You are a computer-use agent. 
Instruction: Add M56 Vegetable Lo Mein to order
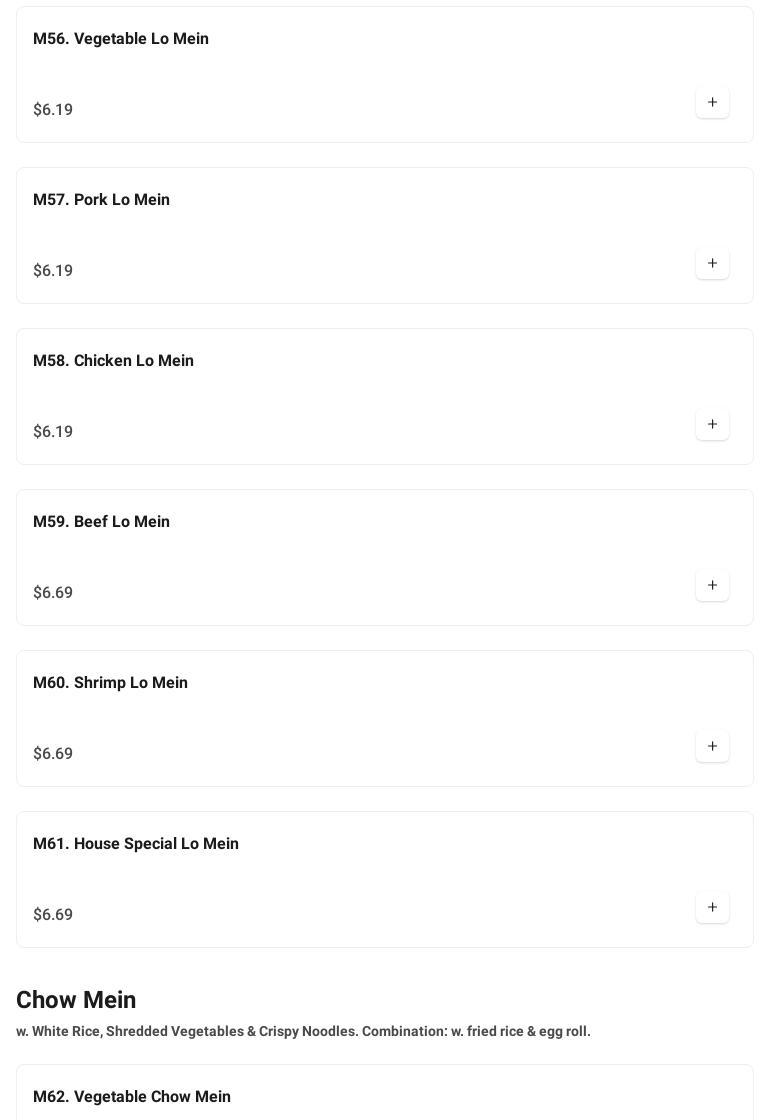pos(712,102)
